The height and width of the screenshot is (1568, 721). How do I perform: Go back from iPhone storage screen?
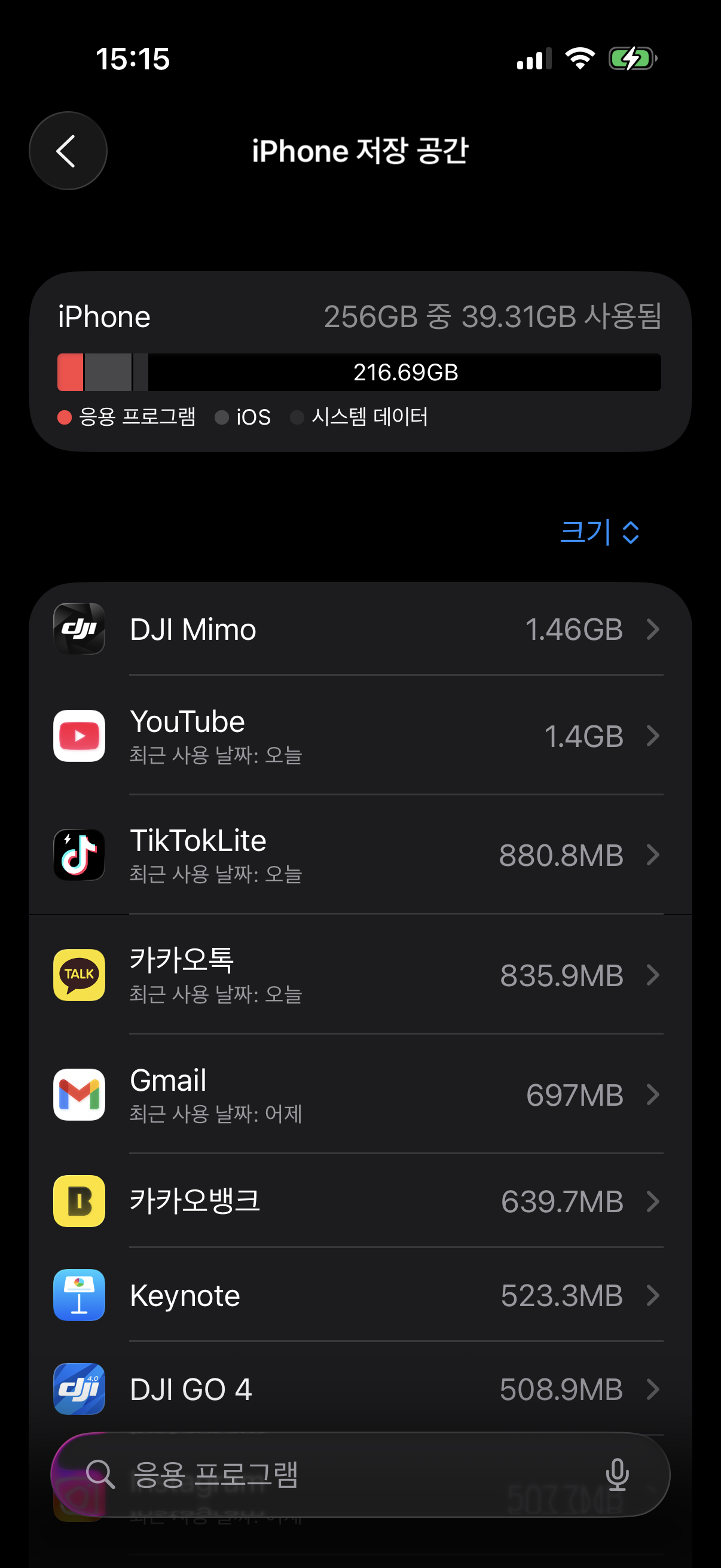coord(68,150)
